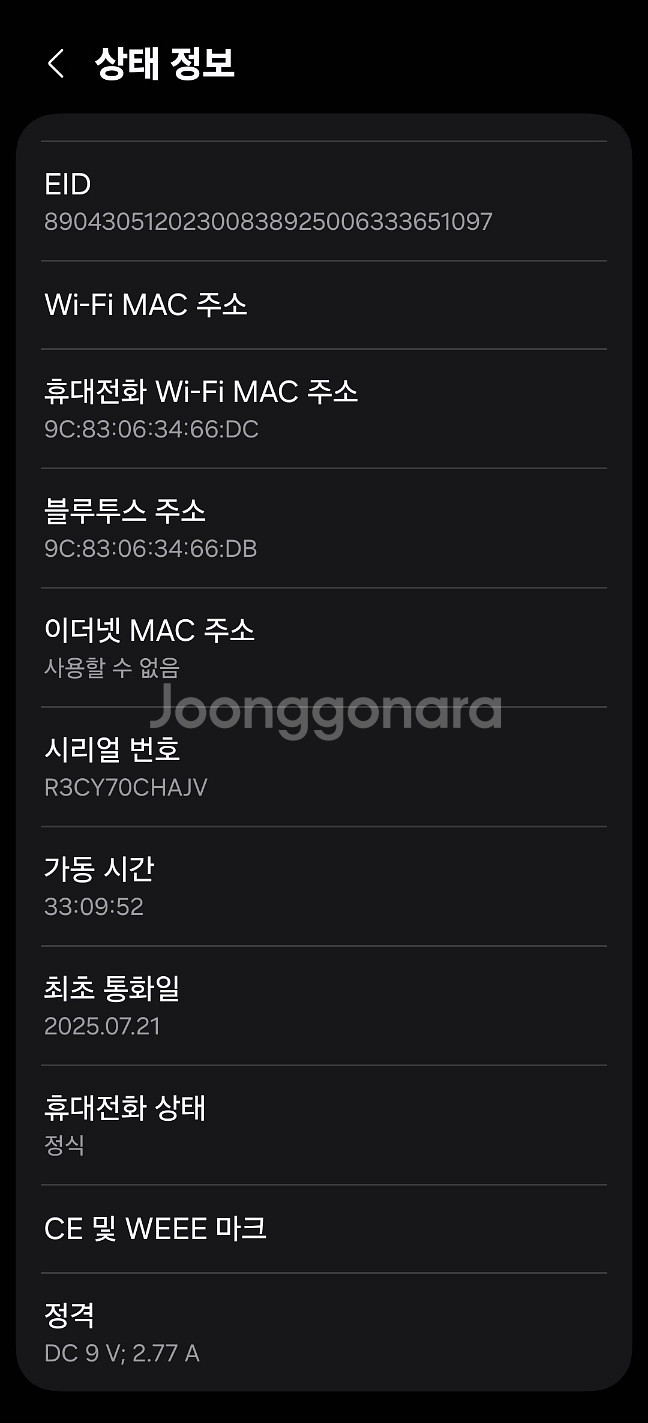648x1423 pixels.
Task: Open the Wi-Fi MAC 주소 row
Action: tap(324, 305)
